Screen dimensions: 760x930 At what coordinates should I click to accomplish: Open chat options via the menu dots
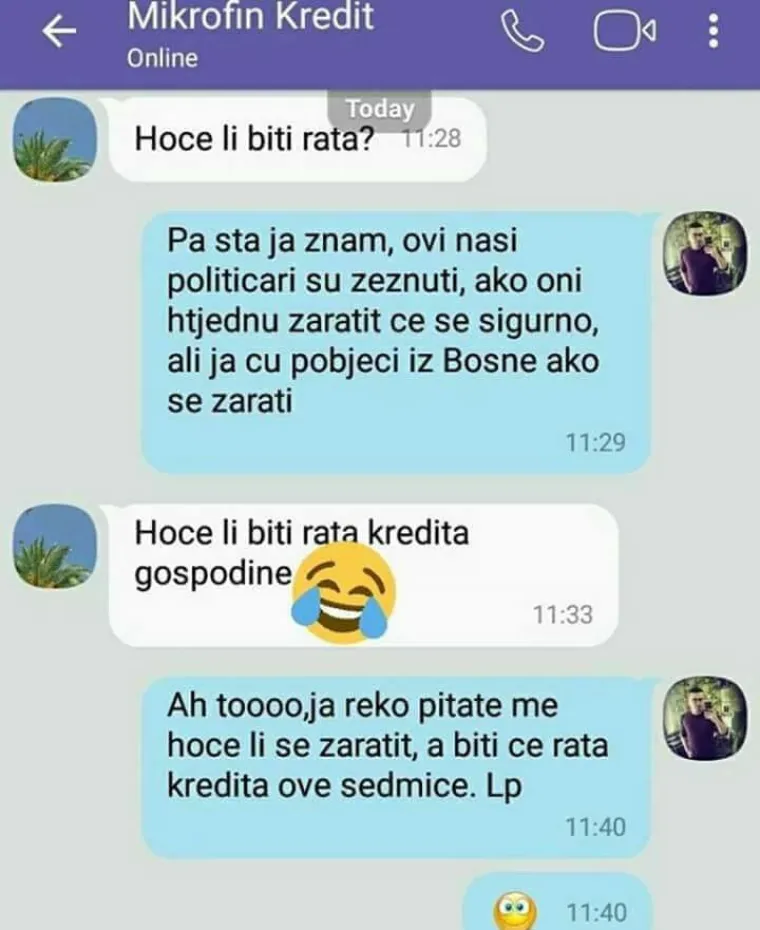click(x=713, y=31)
